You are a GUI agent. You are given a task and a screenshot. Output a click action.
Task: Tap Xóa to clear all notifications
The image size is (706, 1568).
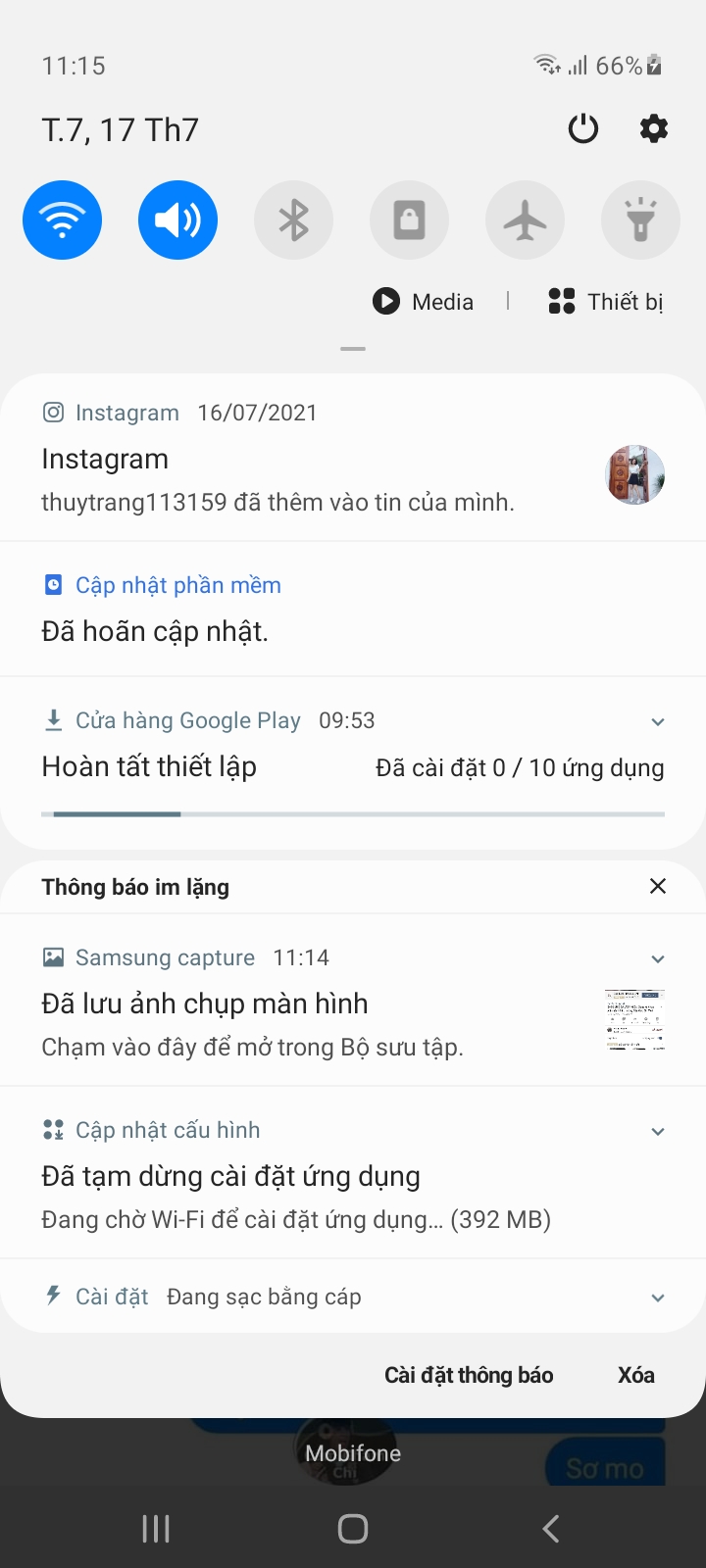pyautogui.click(x=635, y=1376)
